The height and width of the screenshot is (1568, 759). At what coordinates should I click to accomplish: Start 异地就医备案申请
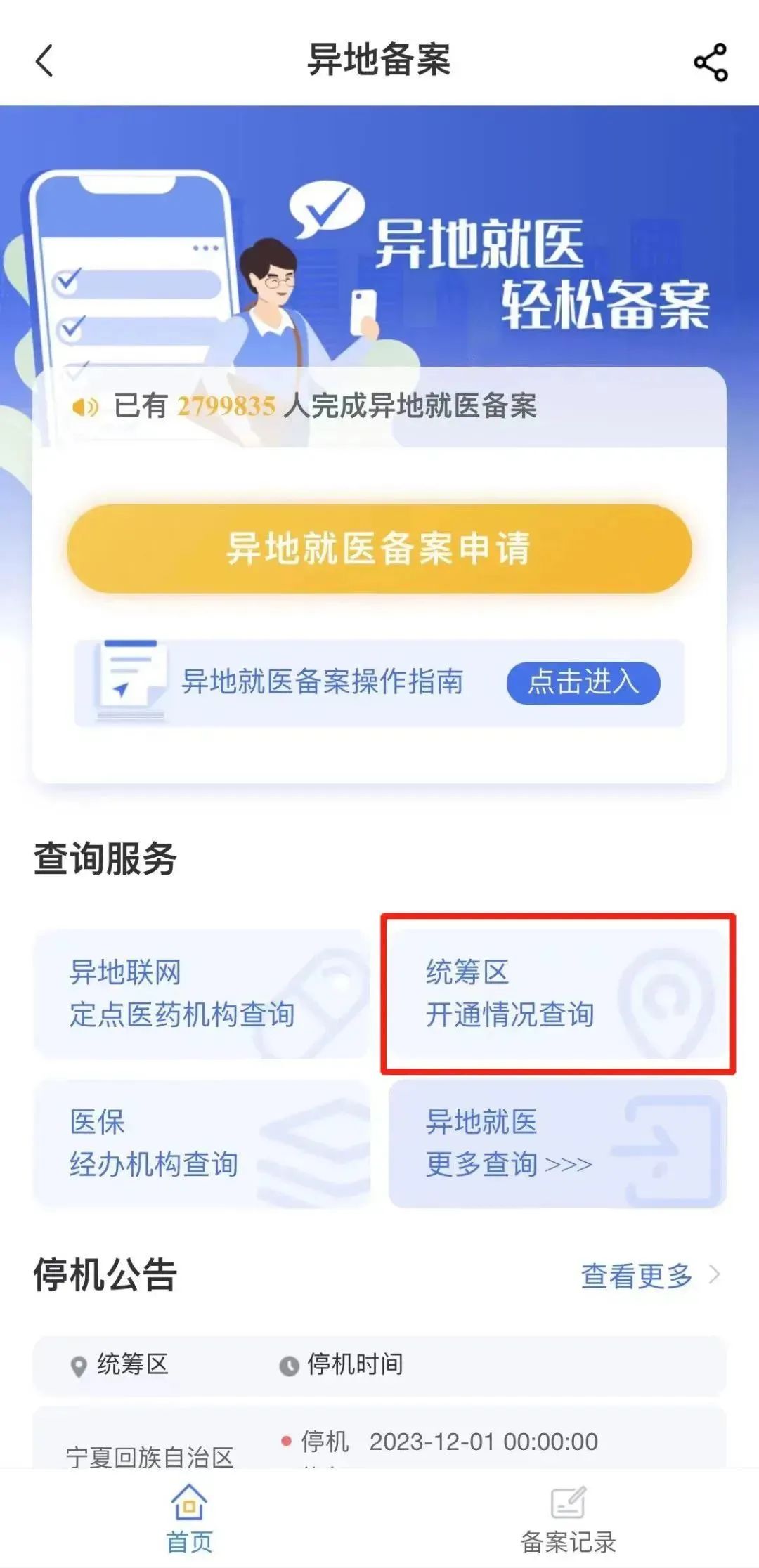(x=379, y=549)
